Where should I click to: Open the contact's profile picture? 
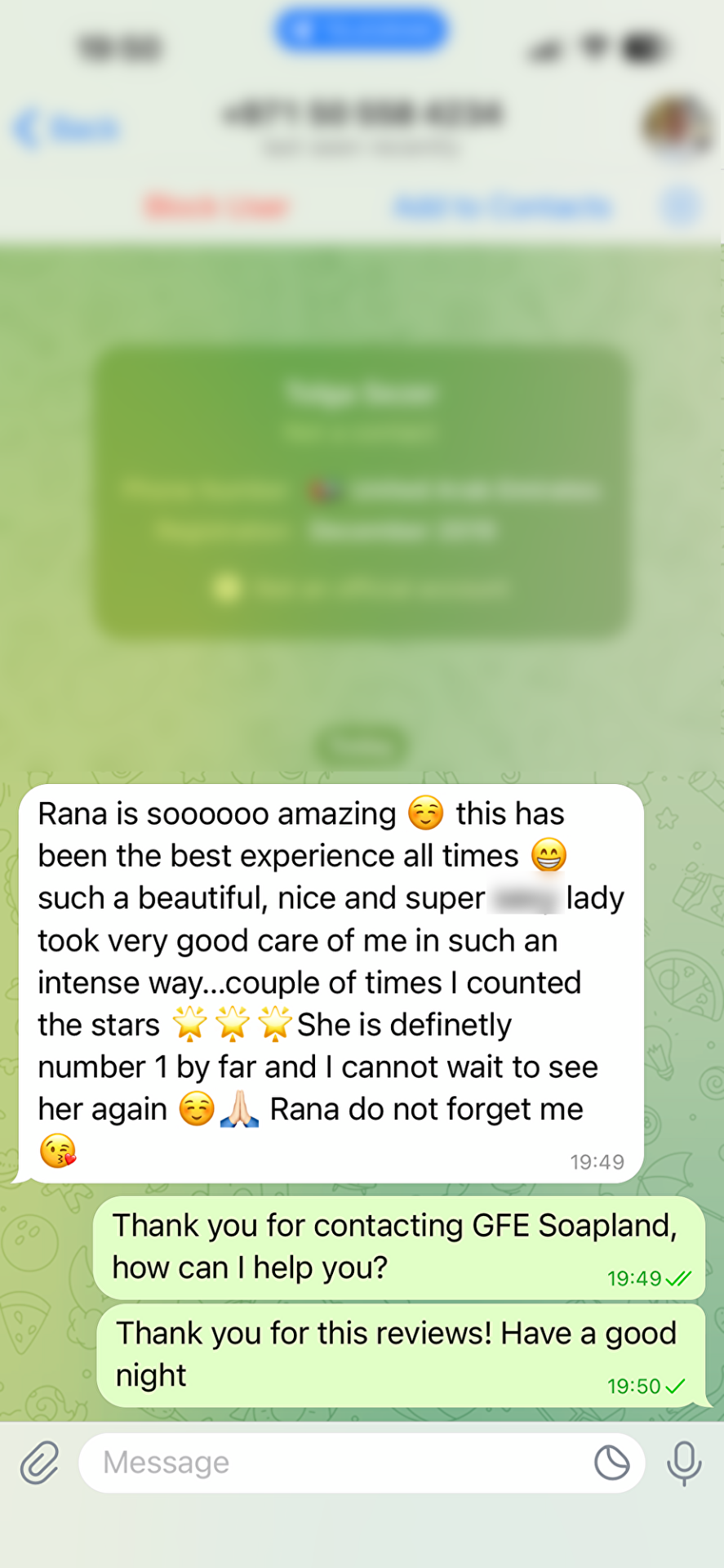tap(677, 125)
